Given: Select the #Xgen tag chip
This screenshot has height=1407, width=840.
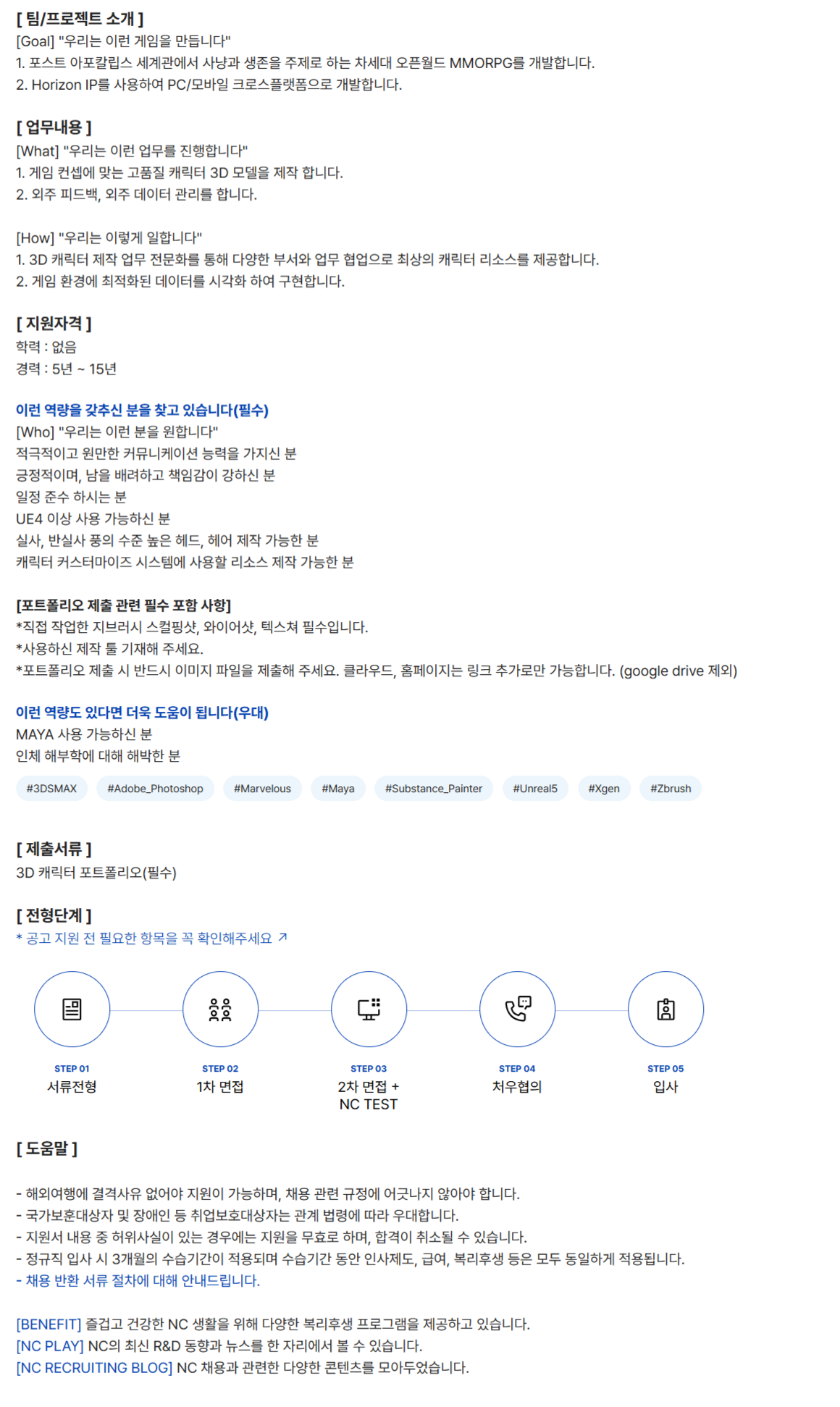Looking at the screenshot, I should pyautogui.click(x=604, y=789).
